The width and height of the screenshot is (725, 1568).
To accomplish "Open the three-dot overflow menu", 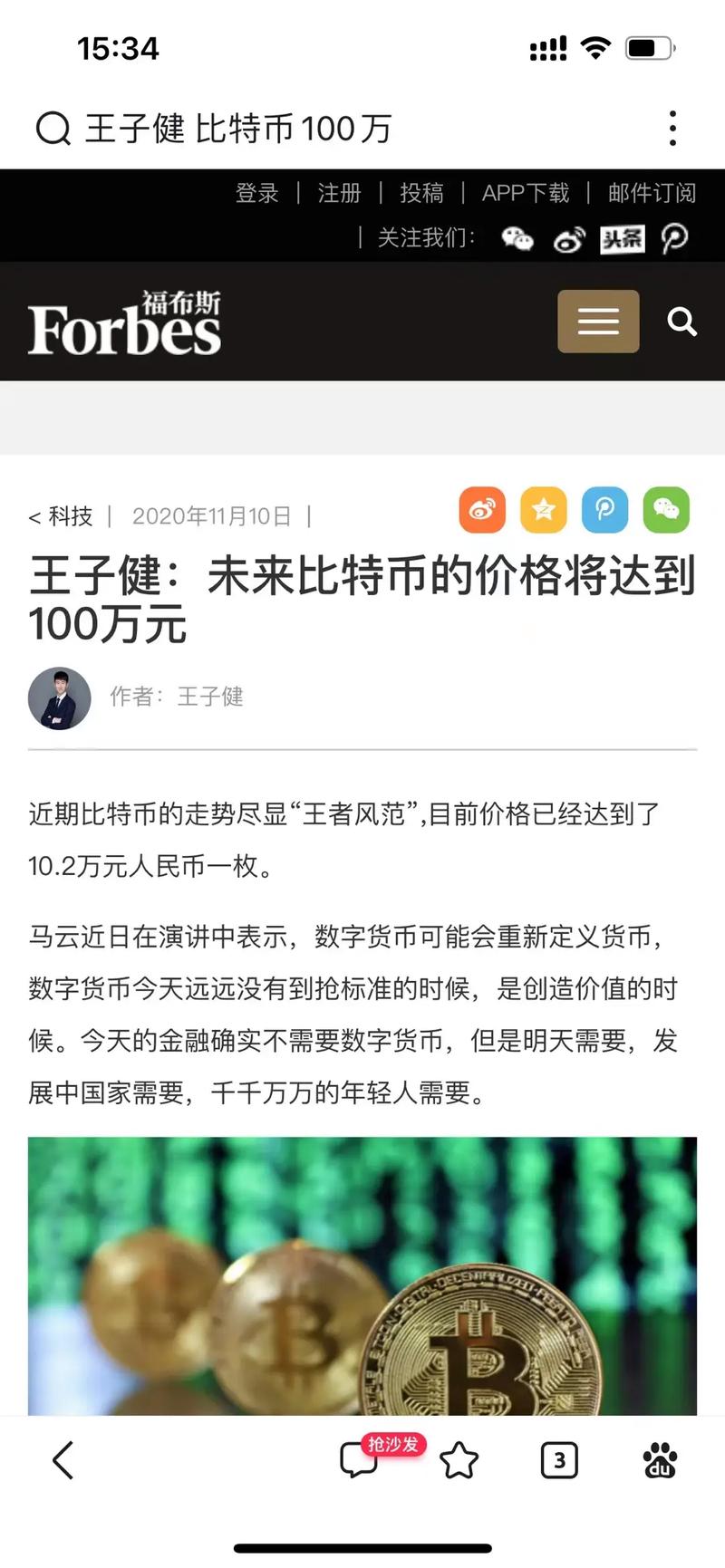I will [x=672, y=129].
